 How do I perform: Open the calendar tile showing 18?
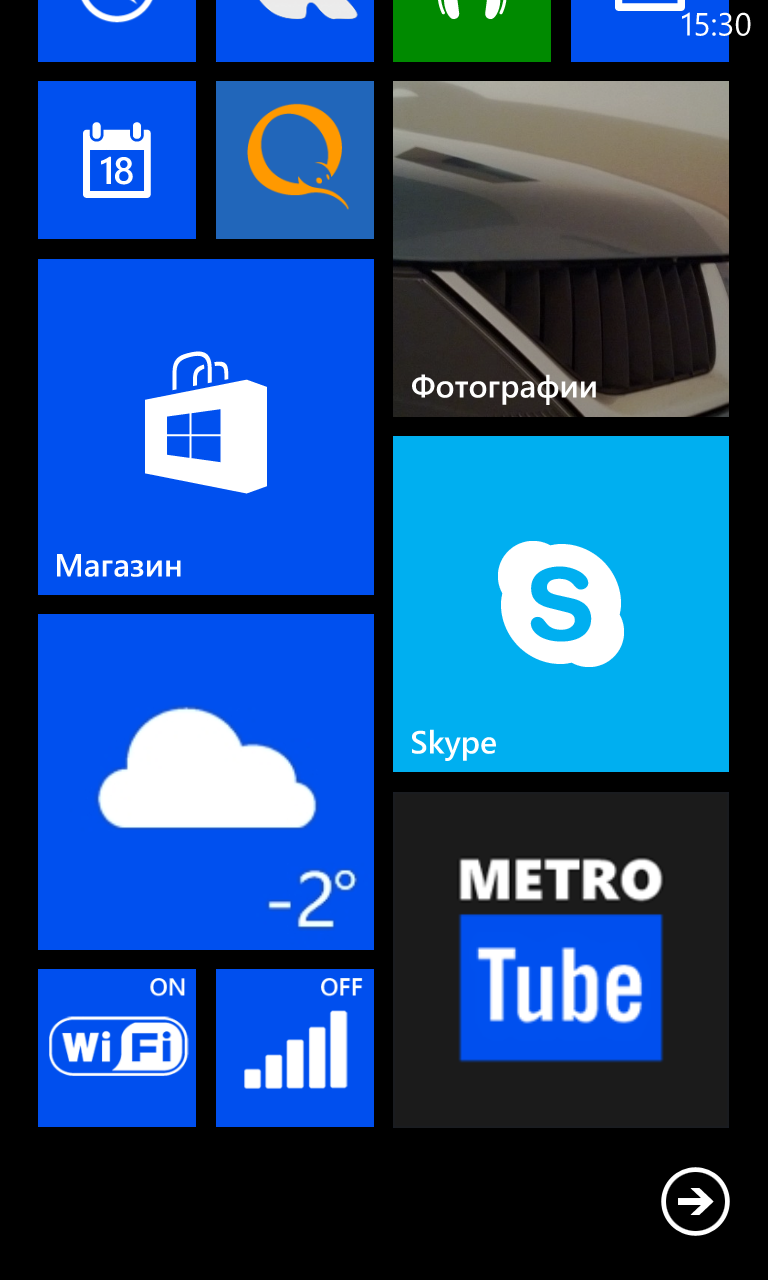[x=117, y=160]
